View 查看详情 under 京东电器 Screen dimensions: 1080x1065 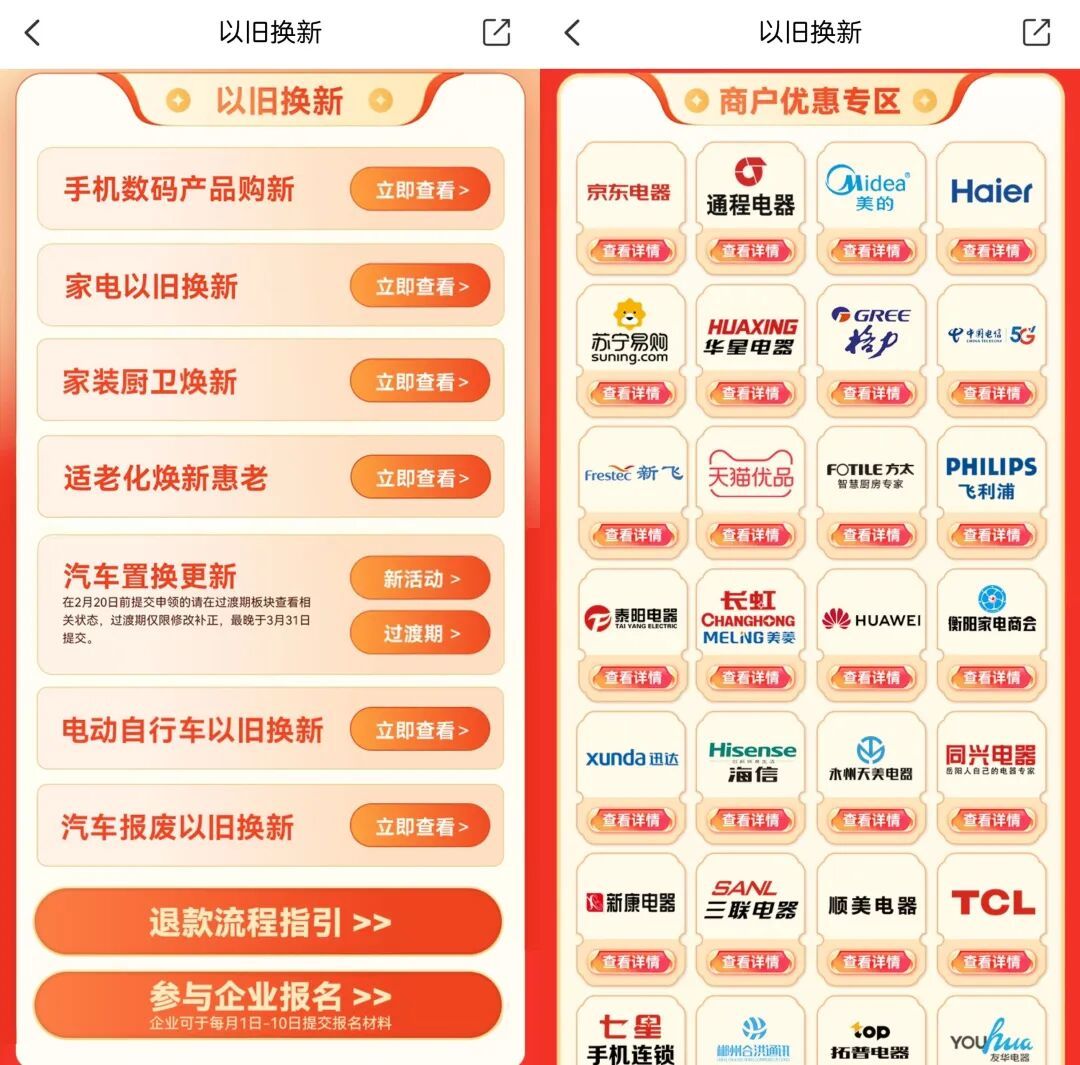[631, 251]
